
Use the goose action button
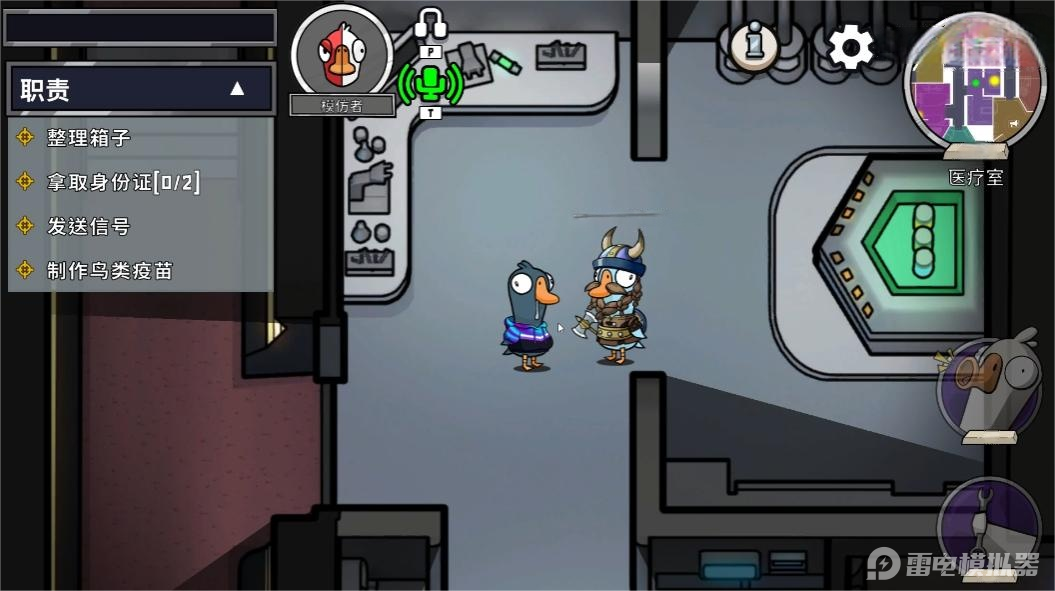pyautogui.click(x=989, y=390)
